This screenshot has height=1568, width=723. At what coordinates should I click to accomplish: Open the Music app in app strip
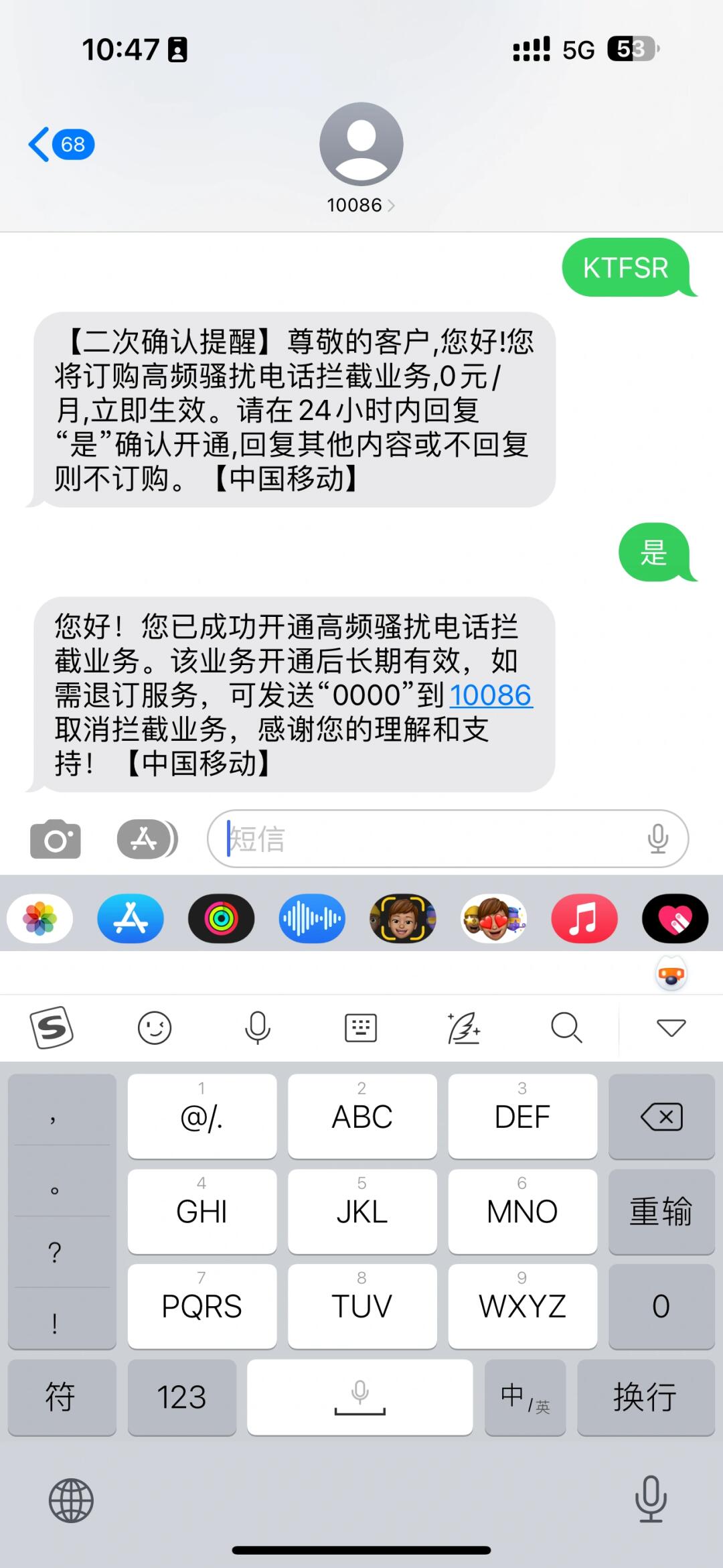584,918
